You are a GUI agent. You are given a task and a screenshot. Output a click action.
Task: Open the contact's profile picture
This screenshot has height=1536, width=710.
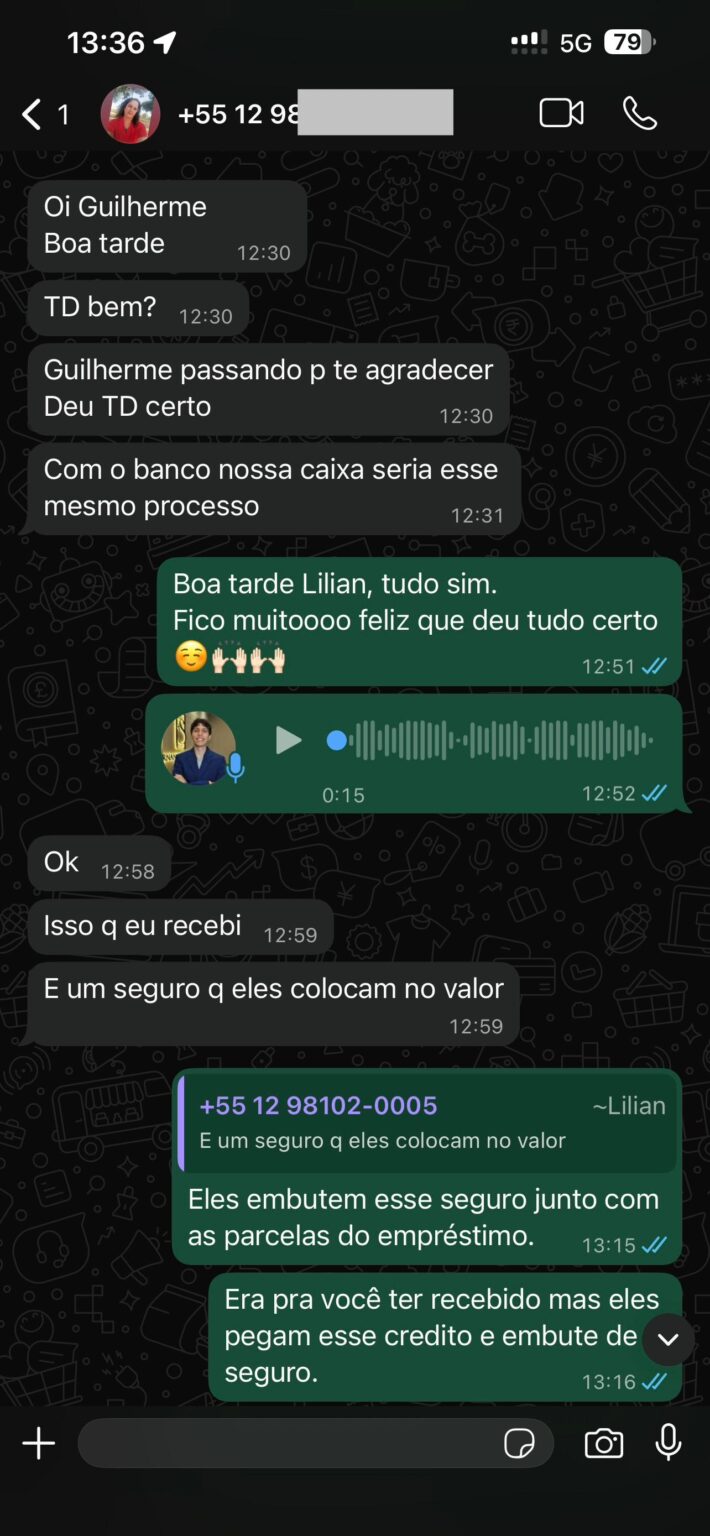130,114
